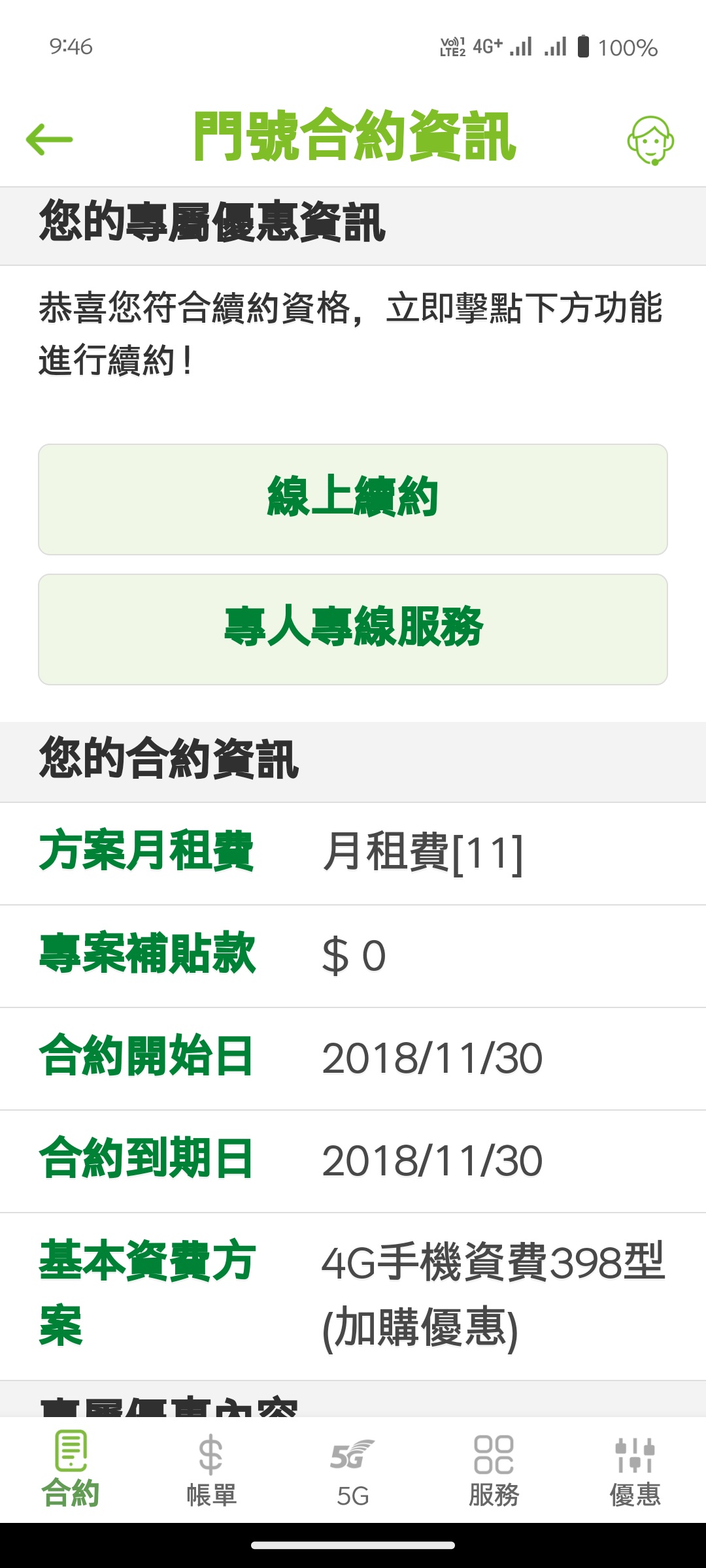Open the 優惠 tab
Image resolution: width=706 pixels, height=1568 pixels.
pyautogui.click(x=635, y=1471)
